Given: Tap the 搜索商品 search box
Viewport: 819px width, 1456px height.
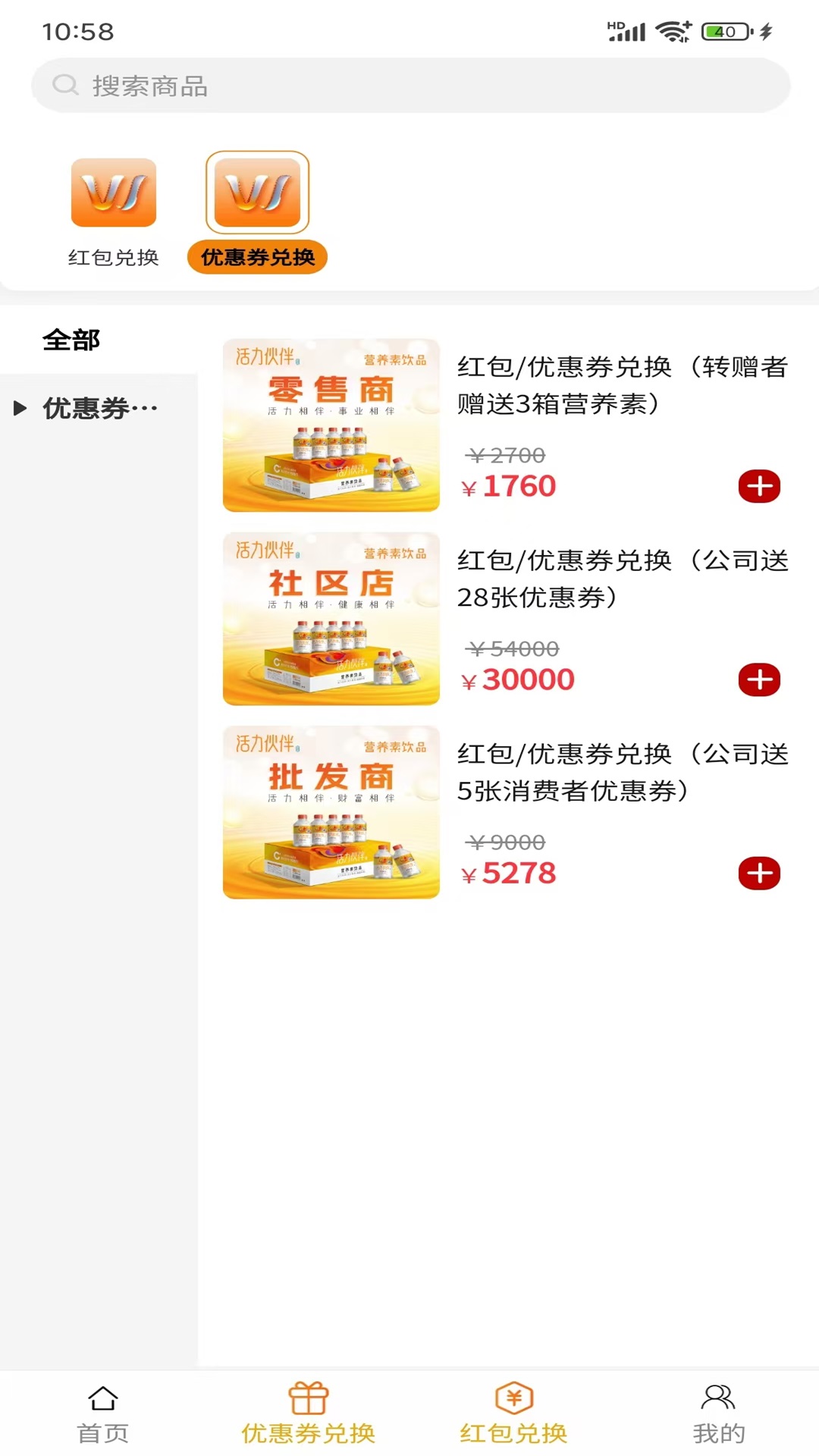Looking at the screenshot, I should [409, 86].
